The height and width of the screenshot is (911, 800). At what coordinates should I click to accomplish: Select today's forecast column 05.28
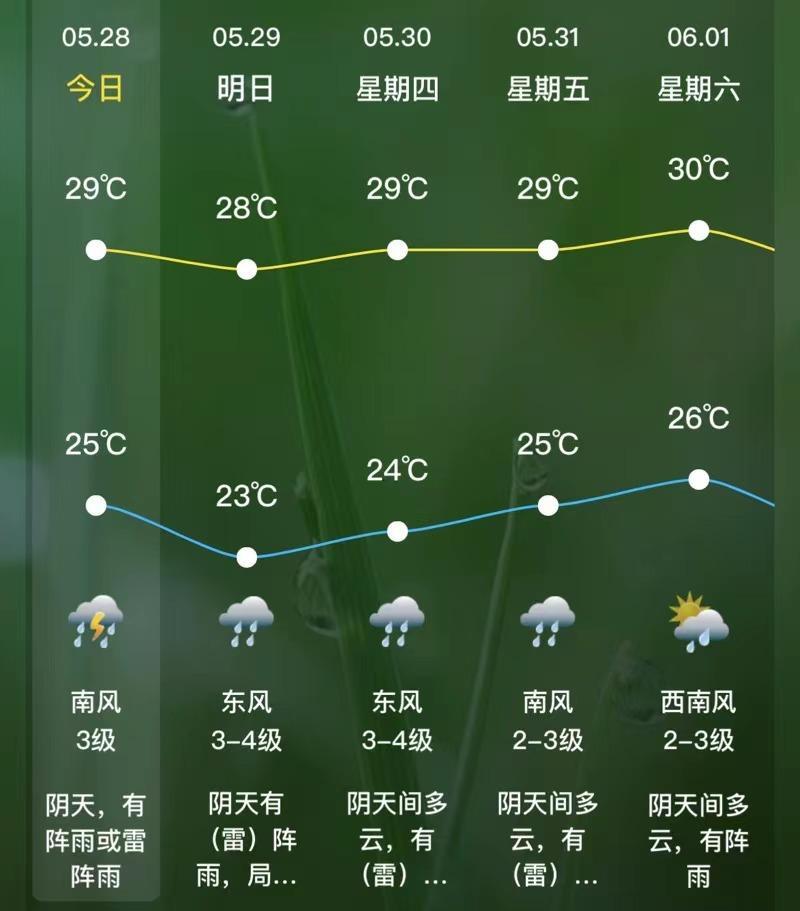point(96,88)
